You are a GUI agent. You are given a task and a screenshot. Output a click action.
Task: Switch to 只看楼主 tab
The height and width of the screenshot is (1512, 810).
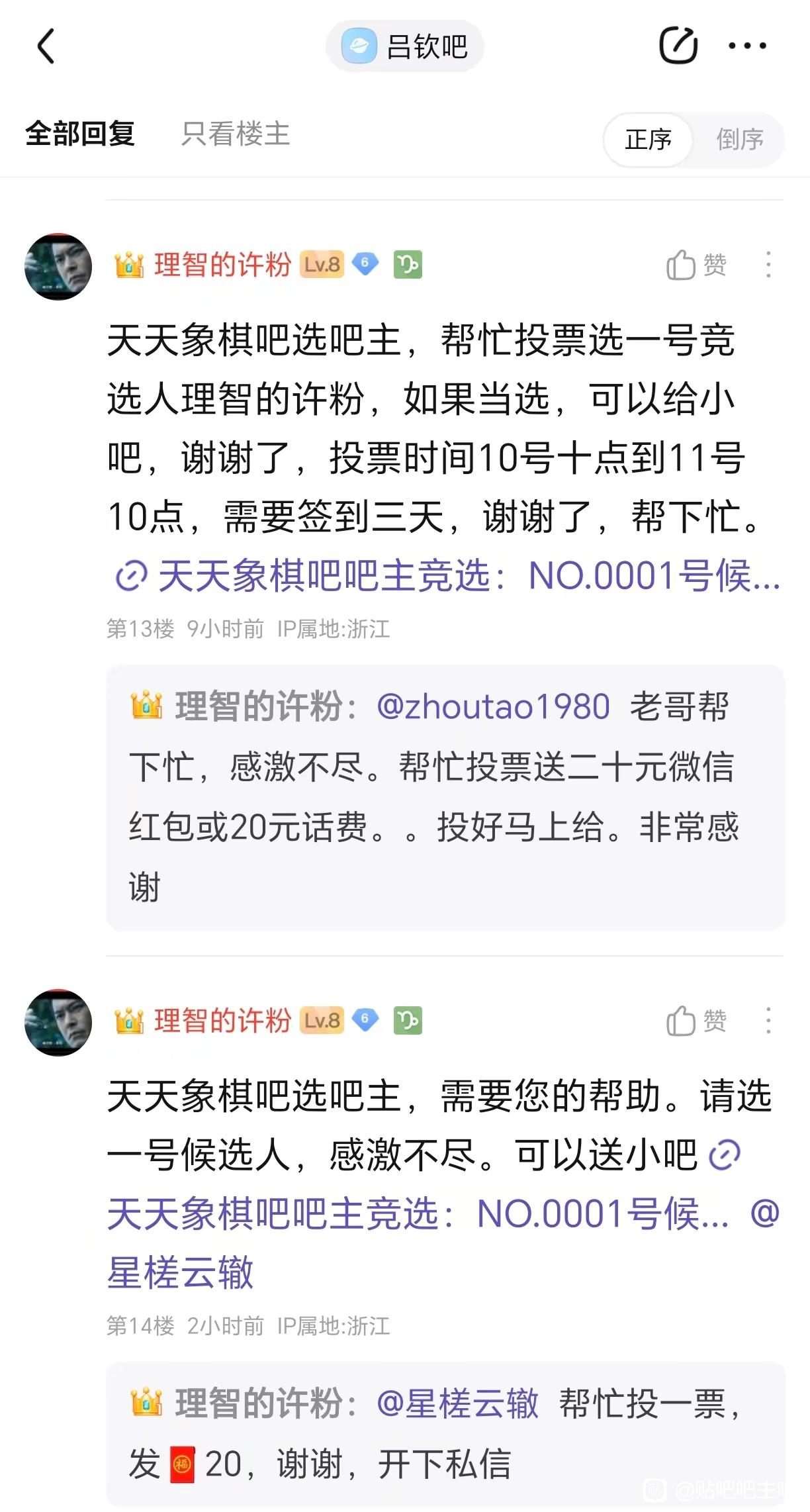(236, 134)
